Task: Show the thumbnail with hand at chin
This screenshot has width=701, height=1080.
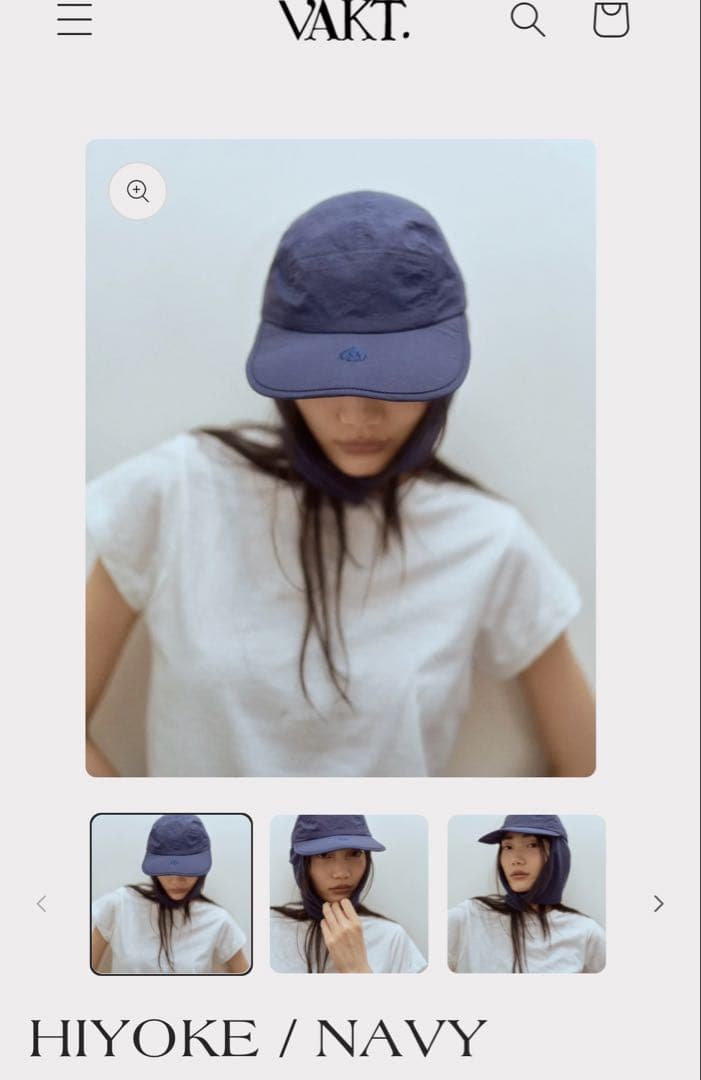Action: coord(349,893)
